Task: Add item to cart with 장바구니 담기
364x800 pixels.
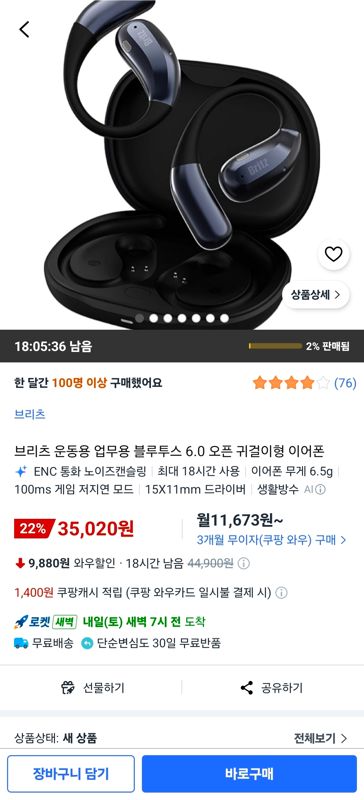Action: pos(71,774)
